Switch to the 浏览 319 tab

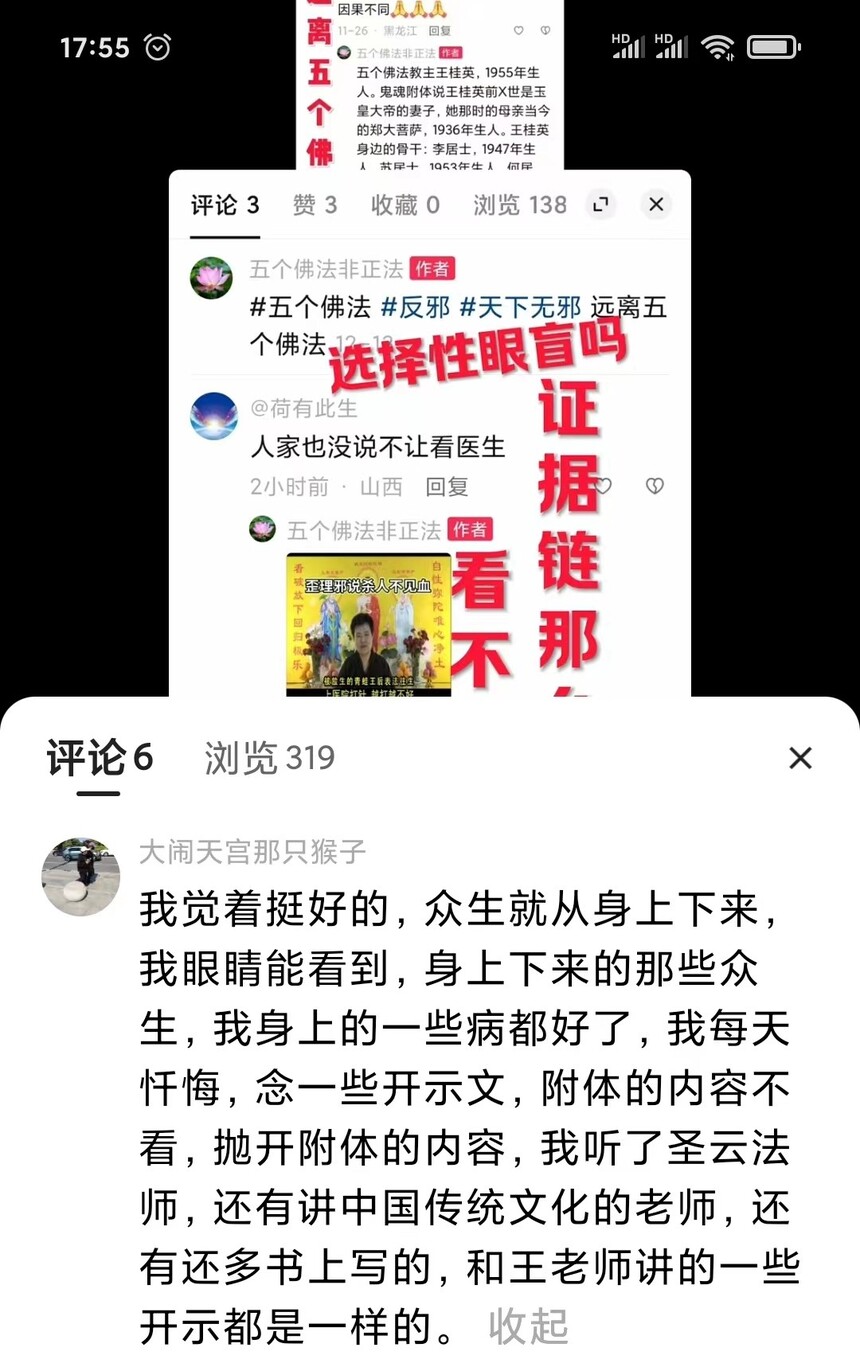(270, 758)
